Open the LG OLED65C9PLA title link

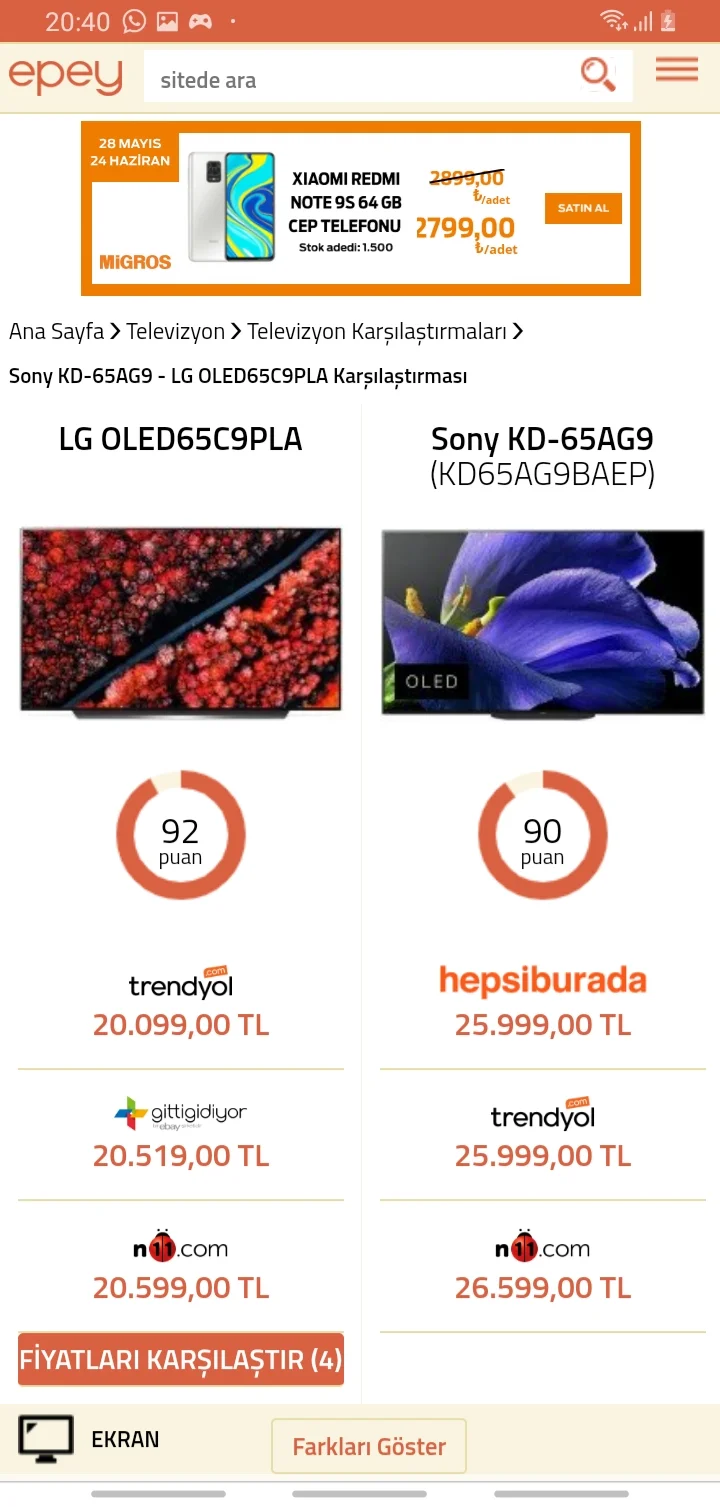pos(181,439)
